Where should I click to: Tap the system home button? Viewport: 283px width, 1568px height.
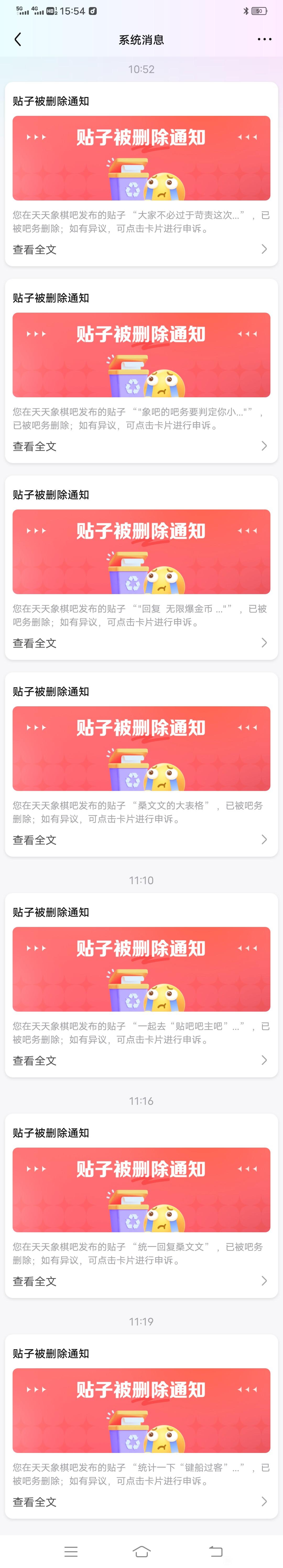[x=141, y=1550]
